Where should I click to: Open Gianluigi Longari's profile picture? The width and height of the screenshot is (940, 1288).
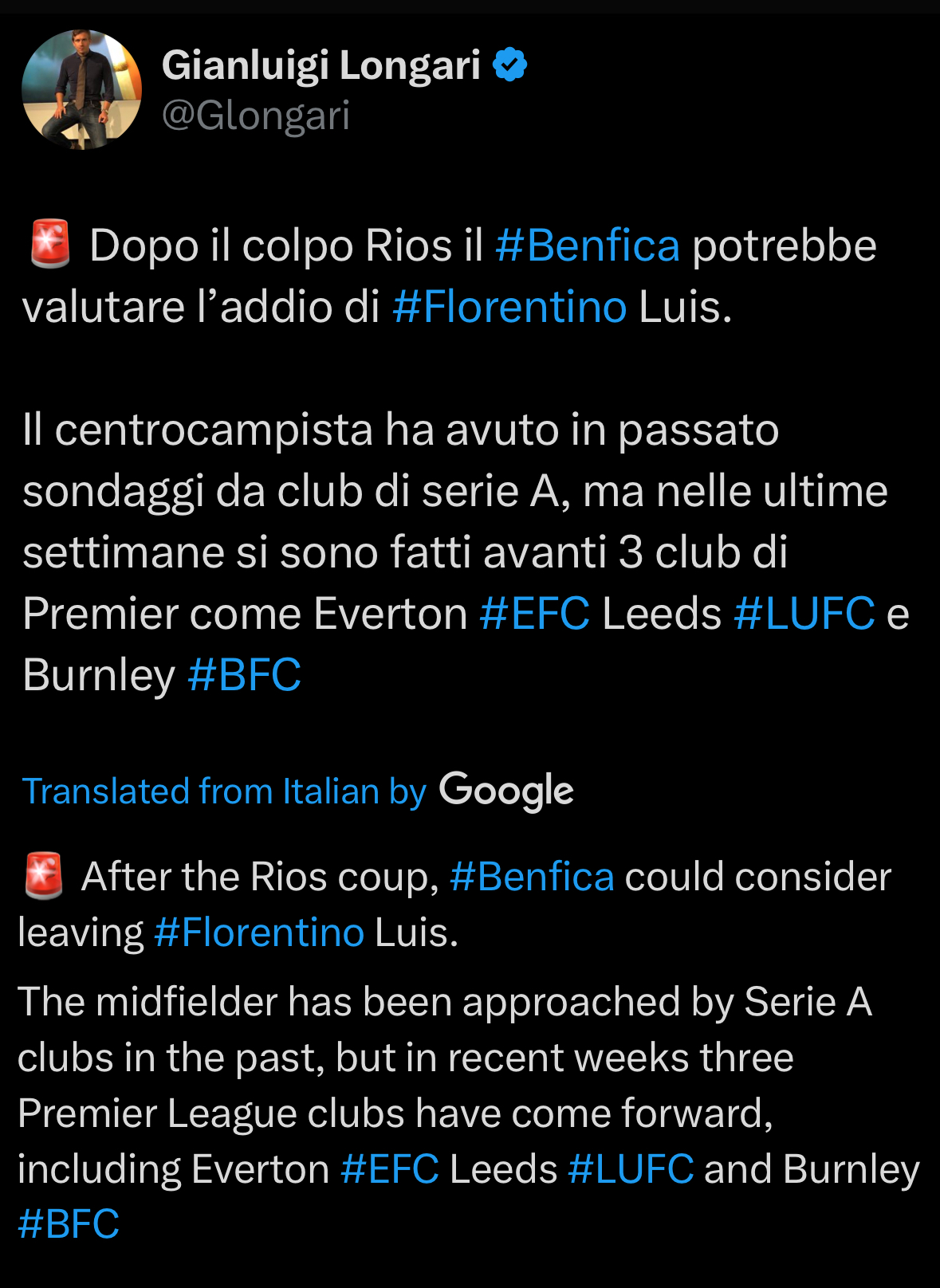click(x=82, y=89)
